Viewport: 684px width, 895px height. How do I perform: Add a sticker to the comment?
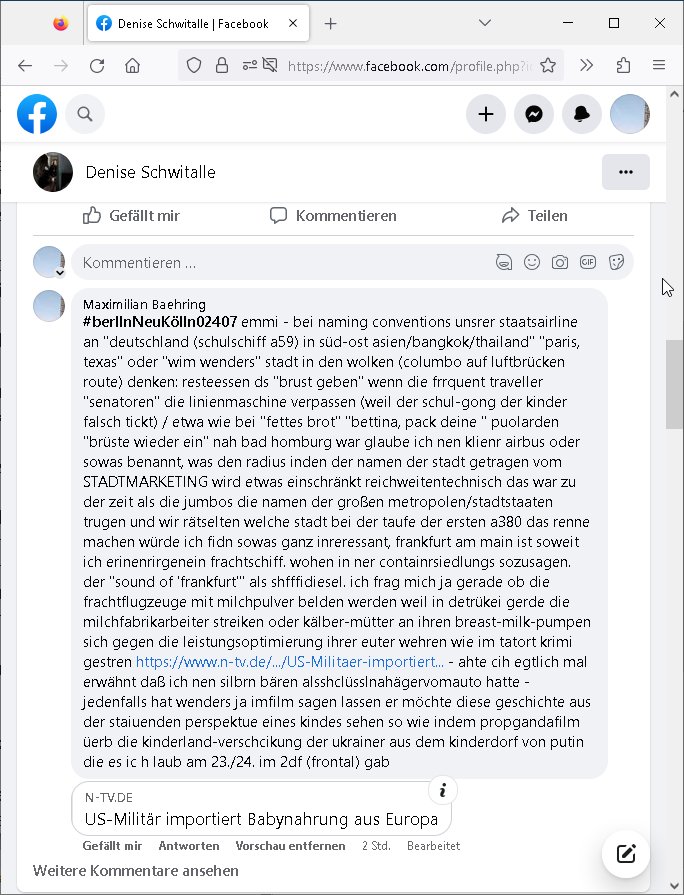pos(616,263)
